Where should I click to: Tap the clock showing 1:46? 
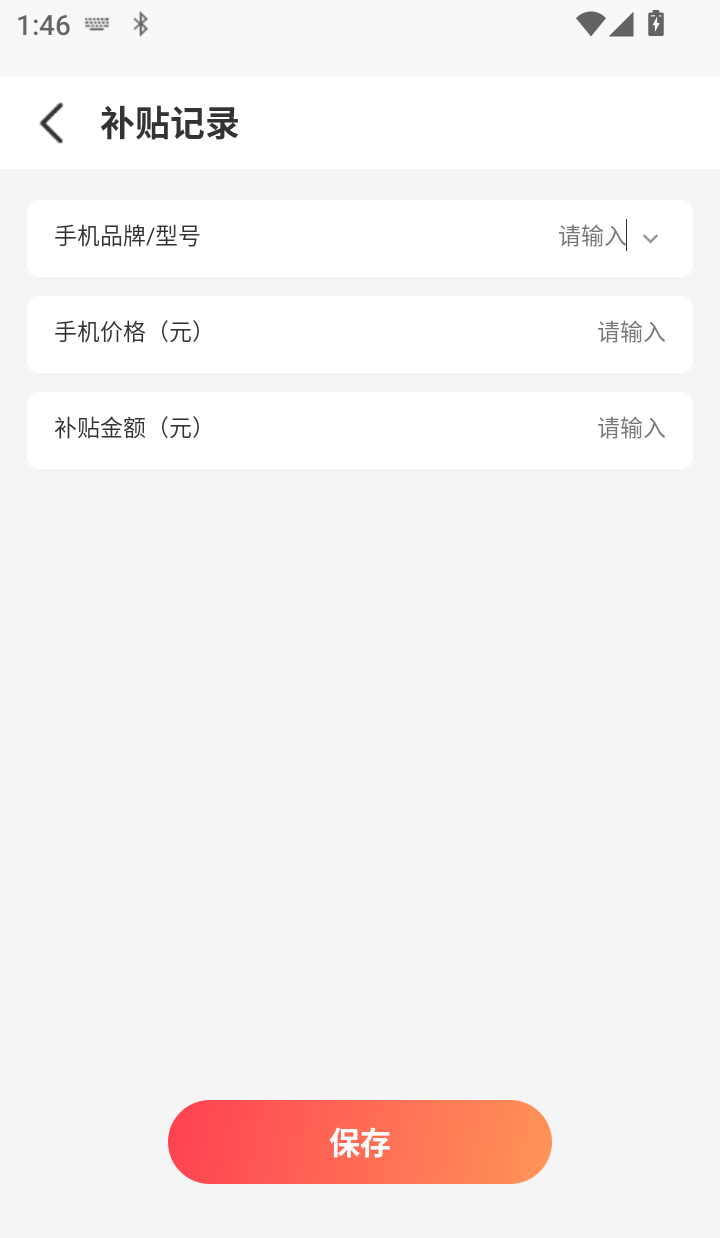coord(44,24)
